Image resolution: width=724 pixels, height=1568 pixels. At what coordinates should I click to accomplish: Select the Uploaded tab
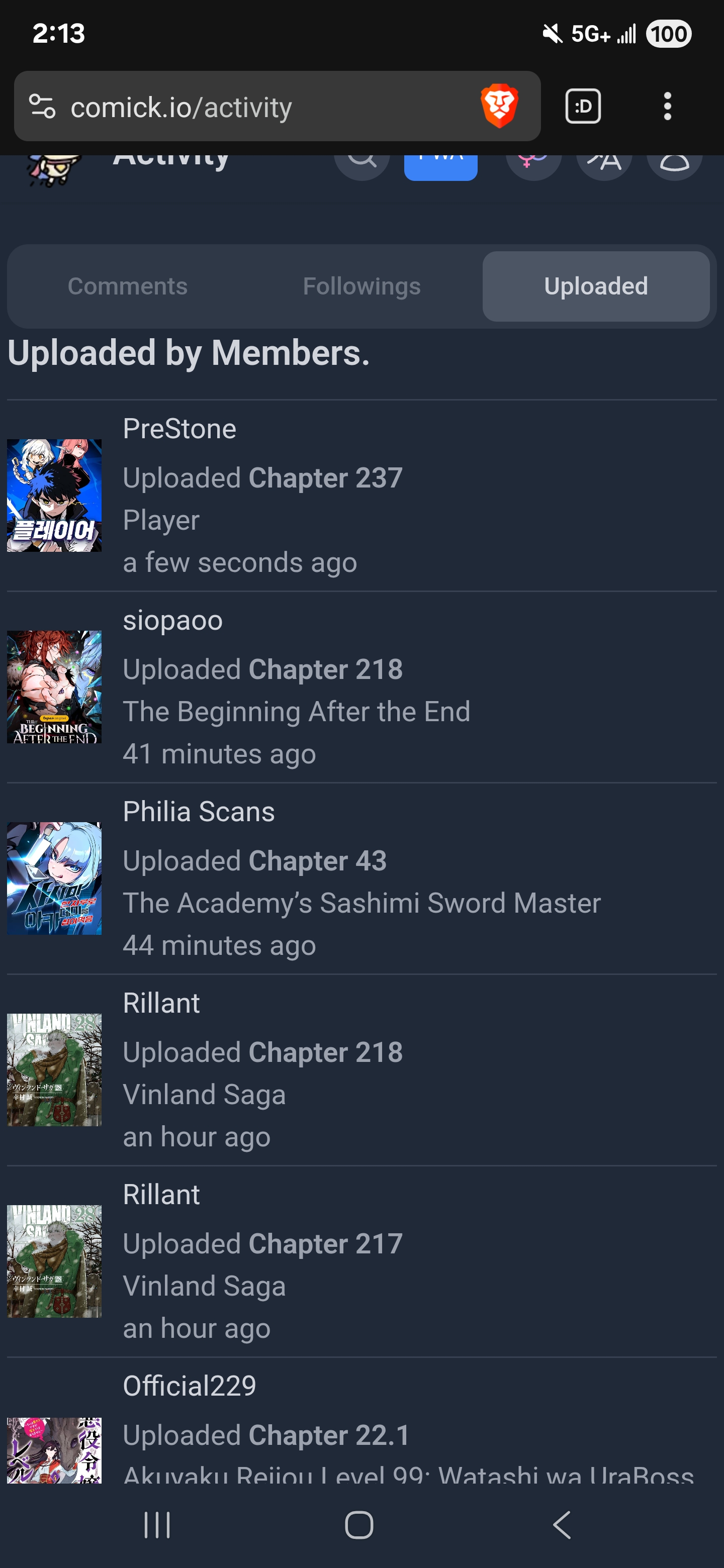[595, 286]
